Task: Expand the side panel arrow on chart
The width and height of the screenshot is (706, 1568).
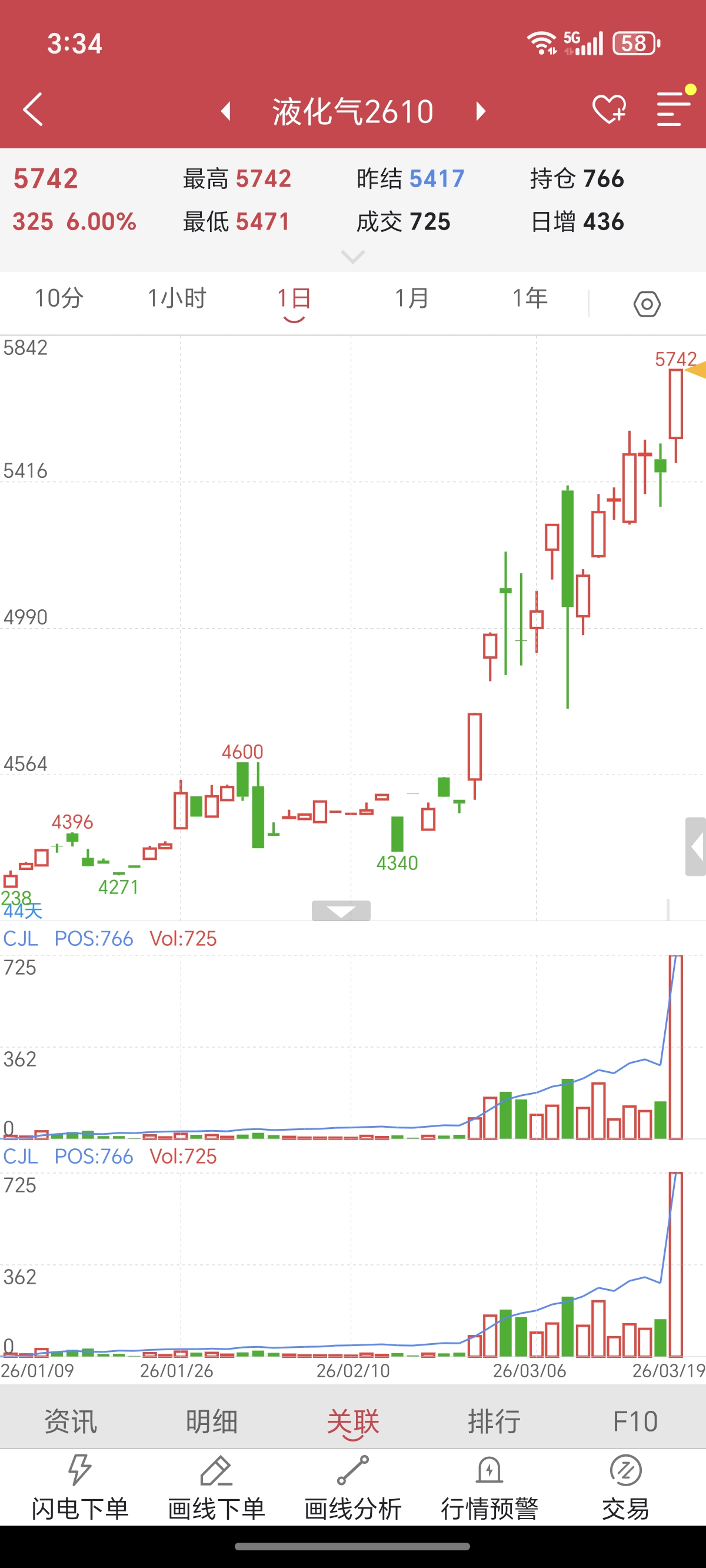Action: tap(695, 847)
